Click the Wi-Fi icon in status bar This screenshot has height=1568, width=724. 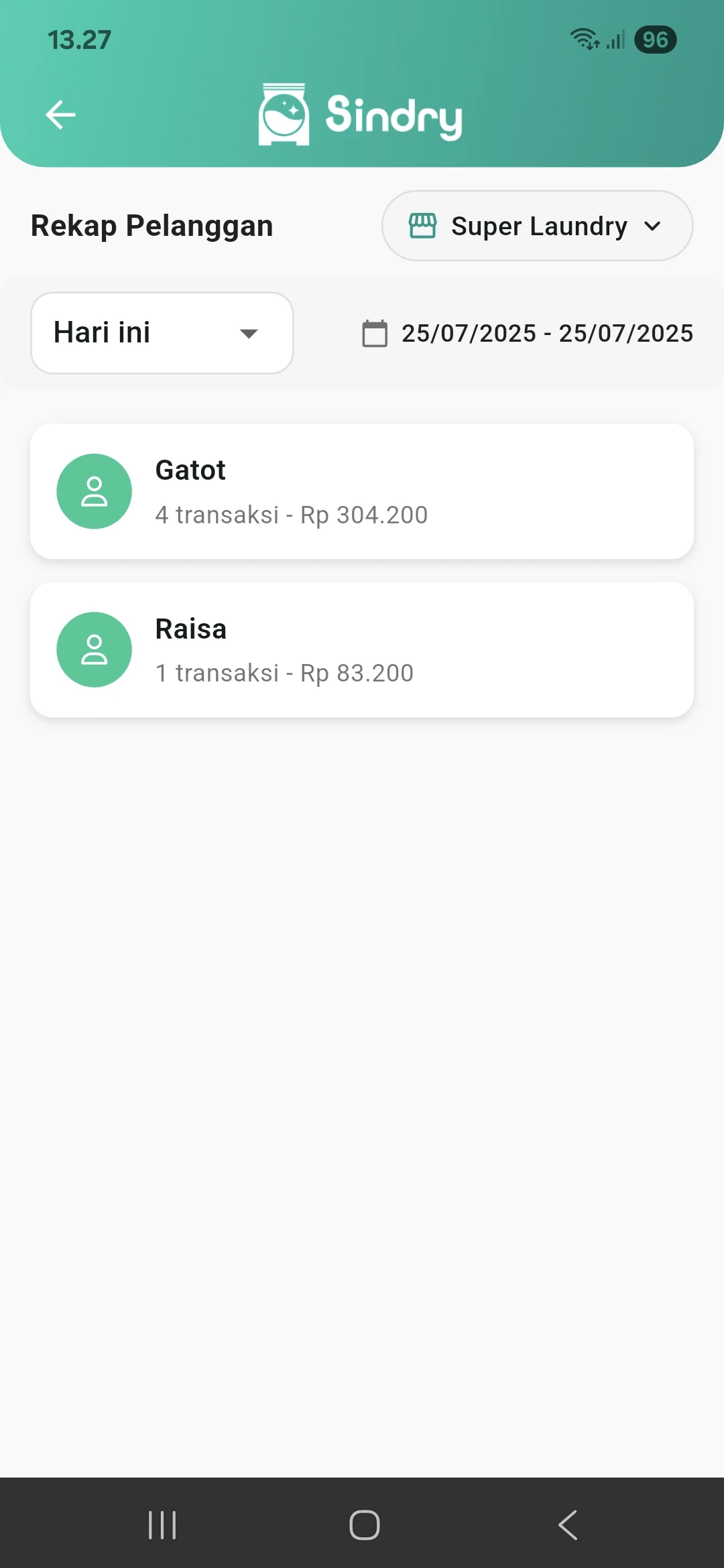click(x=583, y=40)
